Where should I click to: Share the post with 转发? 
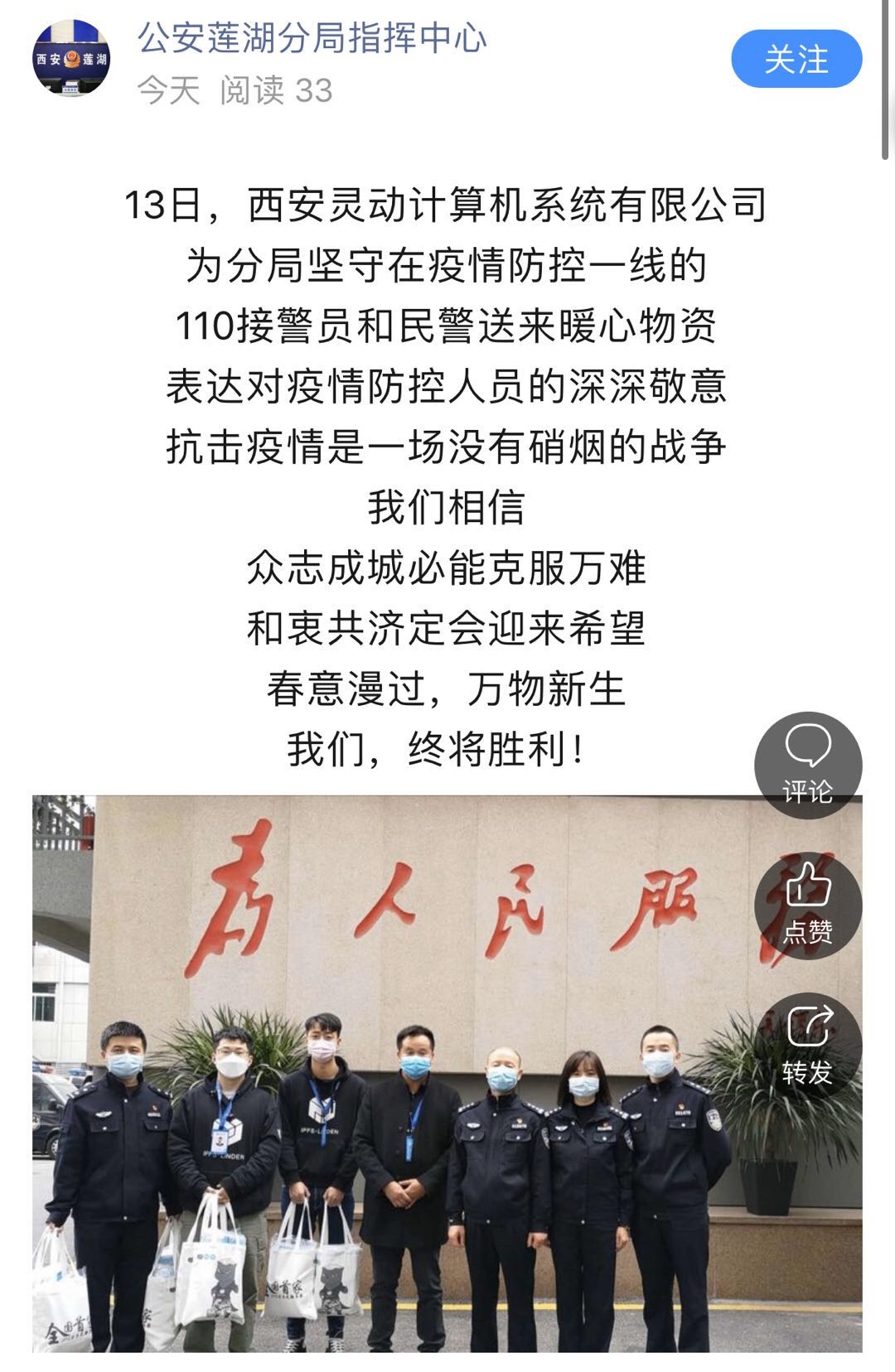(807, 1046)
